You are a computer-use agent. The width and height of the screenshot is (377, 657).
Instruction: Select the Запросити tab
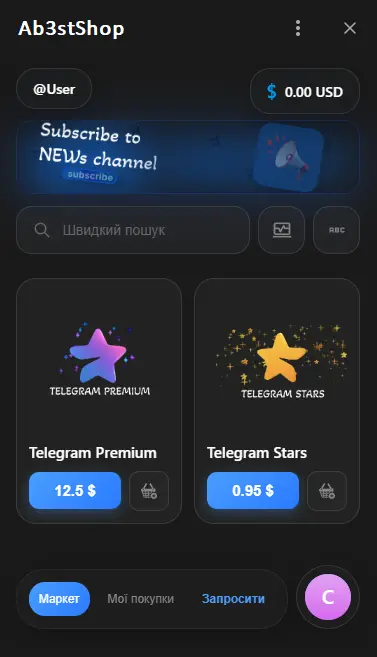[x=233, y=599]
